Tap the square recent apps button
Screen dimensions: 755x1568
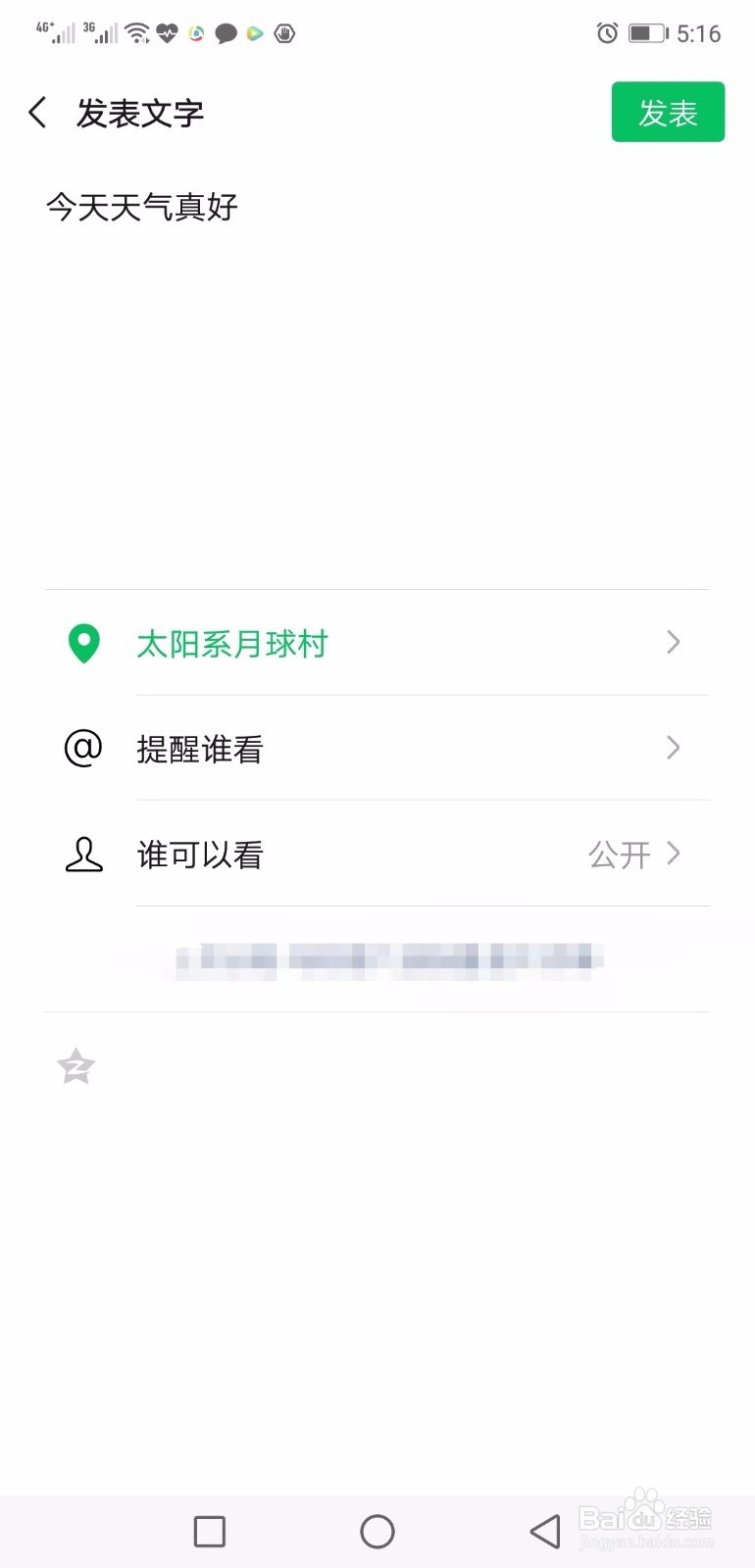pos(209,1530)
